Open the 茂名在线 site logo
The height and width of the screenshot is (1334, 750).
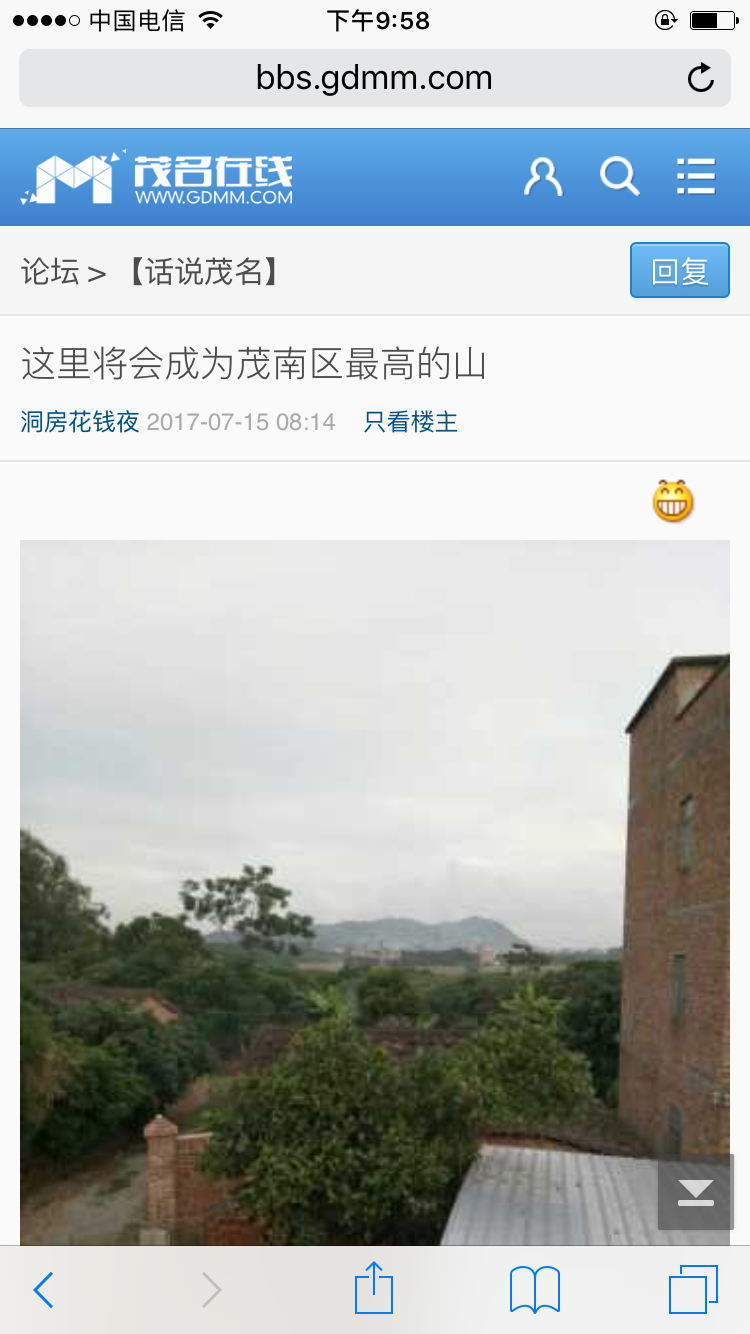coord(157,178)
